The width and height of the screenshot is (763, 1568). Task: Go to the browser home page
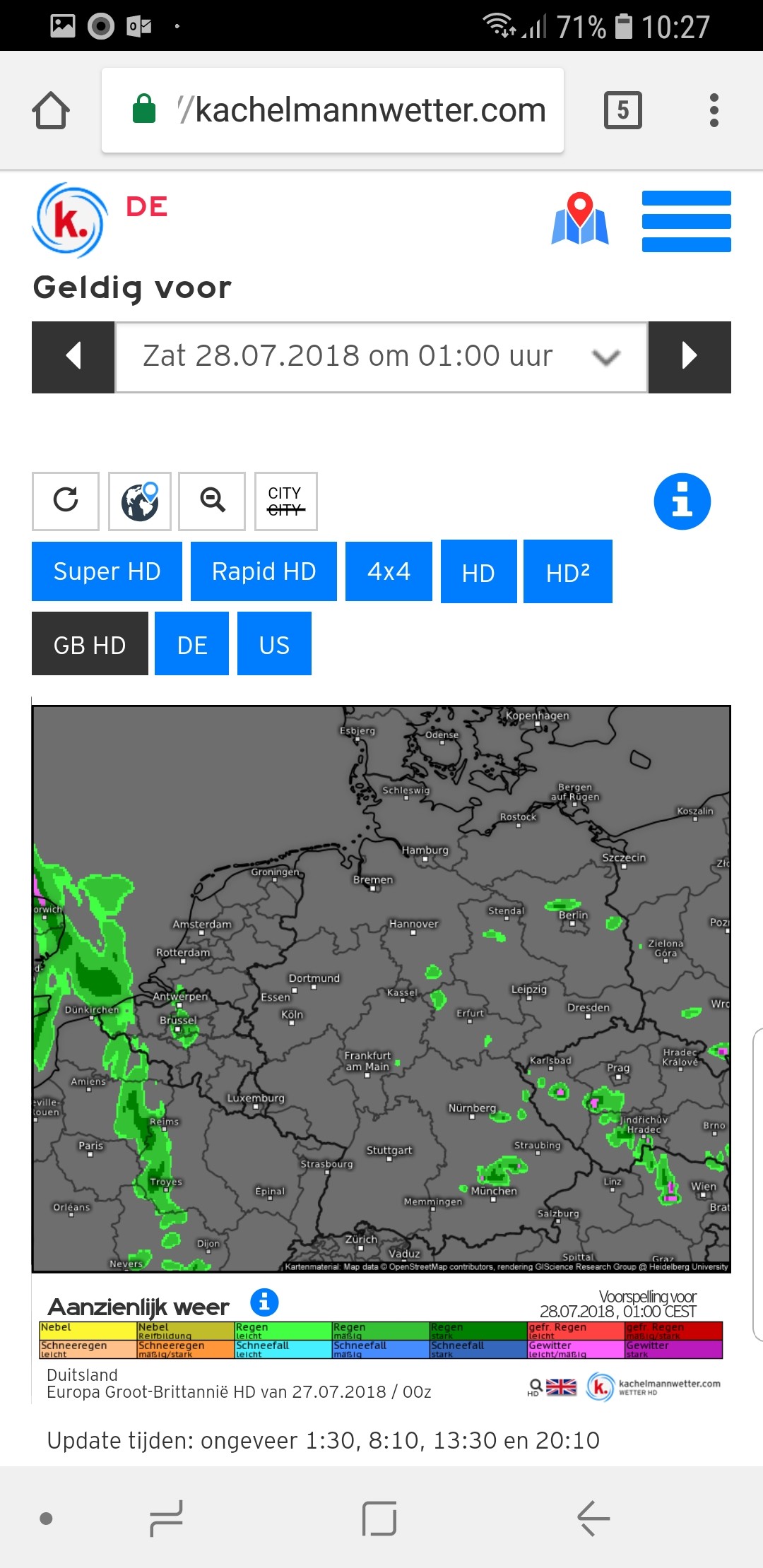point(51,110)
